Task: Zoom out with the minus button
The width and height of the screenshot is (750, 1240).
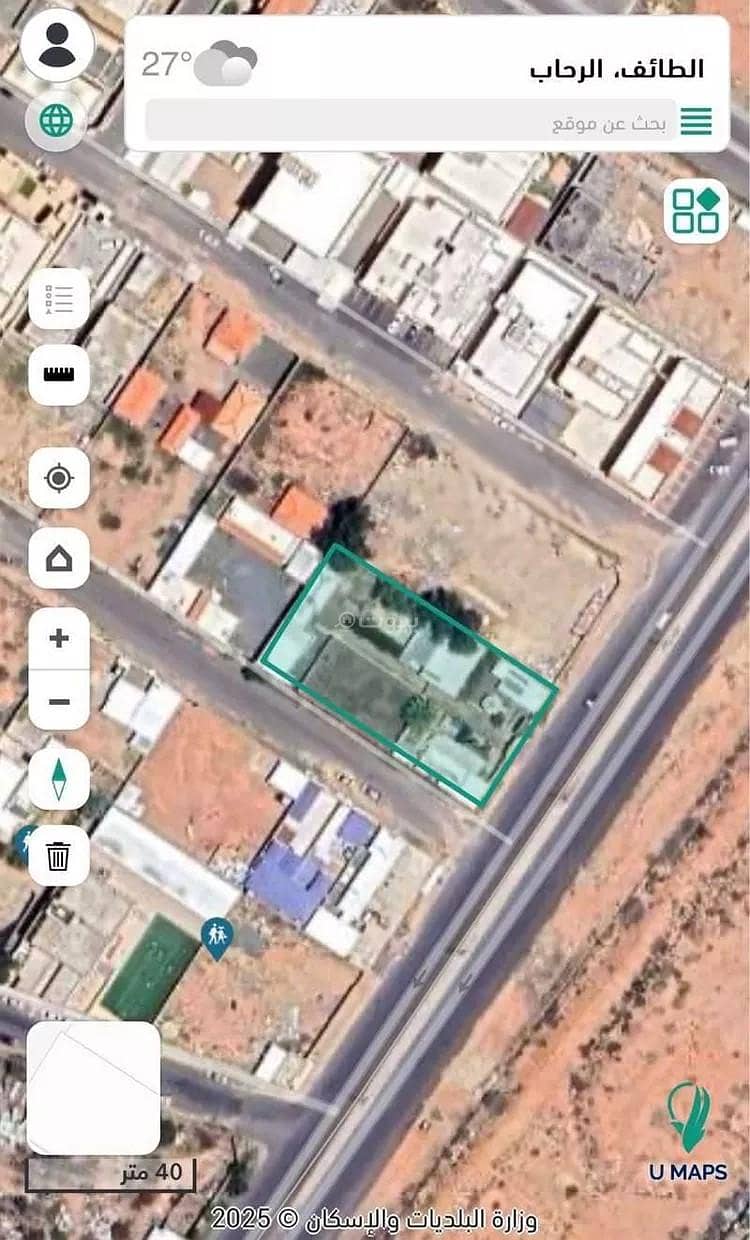Action: [59, 701]
